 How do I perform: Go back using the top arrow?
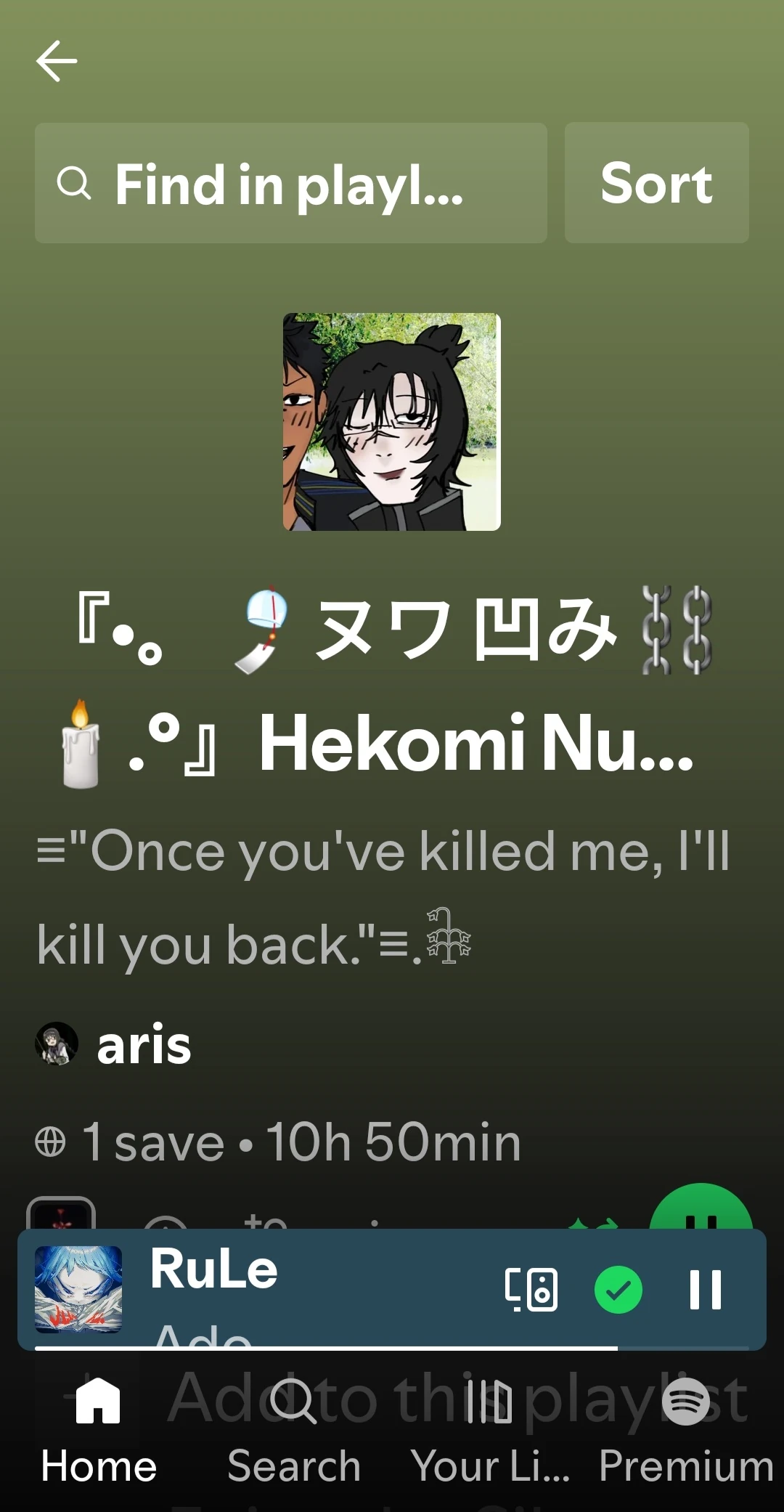pos(57,61)
